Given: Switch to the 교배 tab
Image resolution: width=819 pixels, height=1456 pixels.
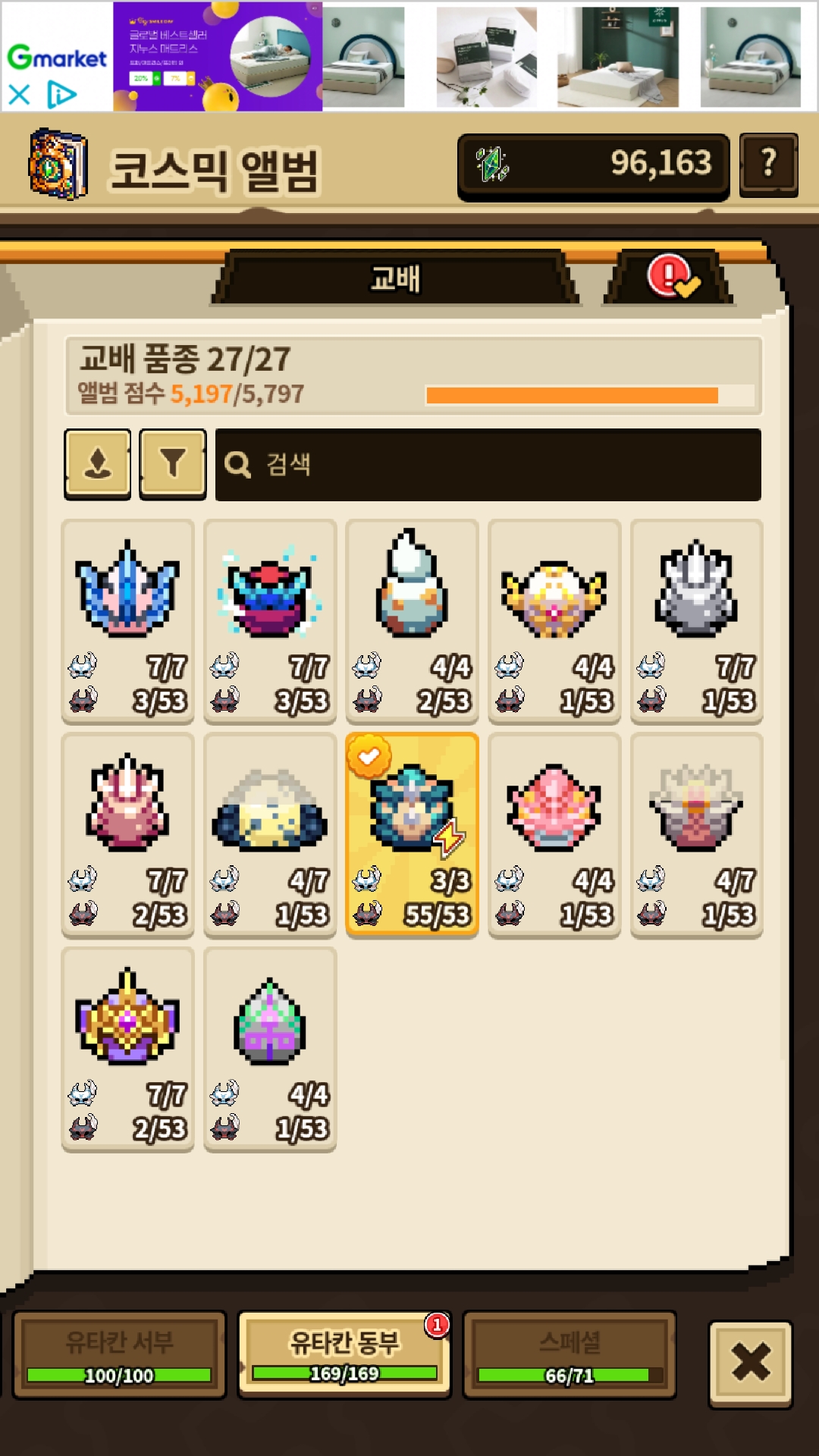Looking at the screenshot, I should (x=394, y=278).
